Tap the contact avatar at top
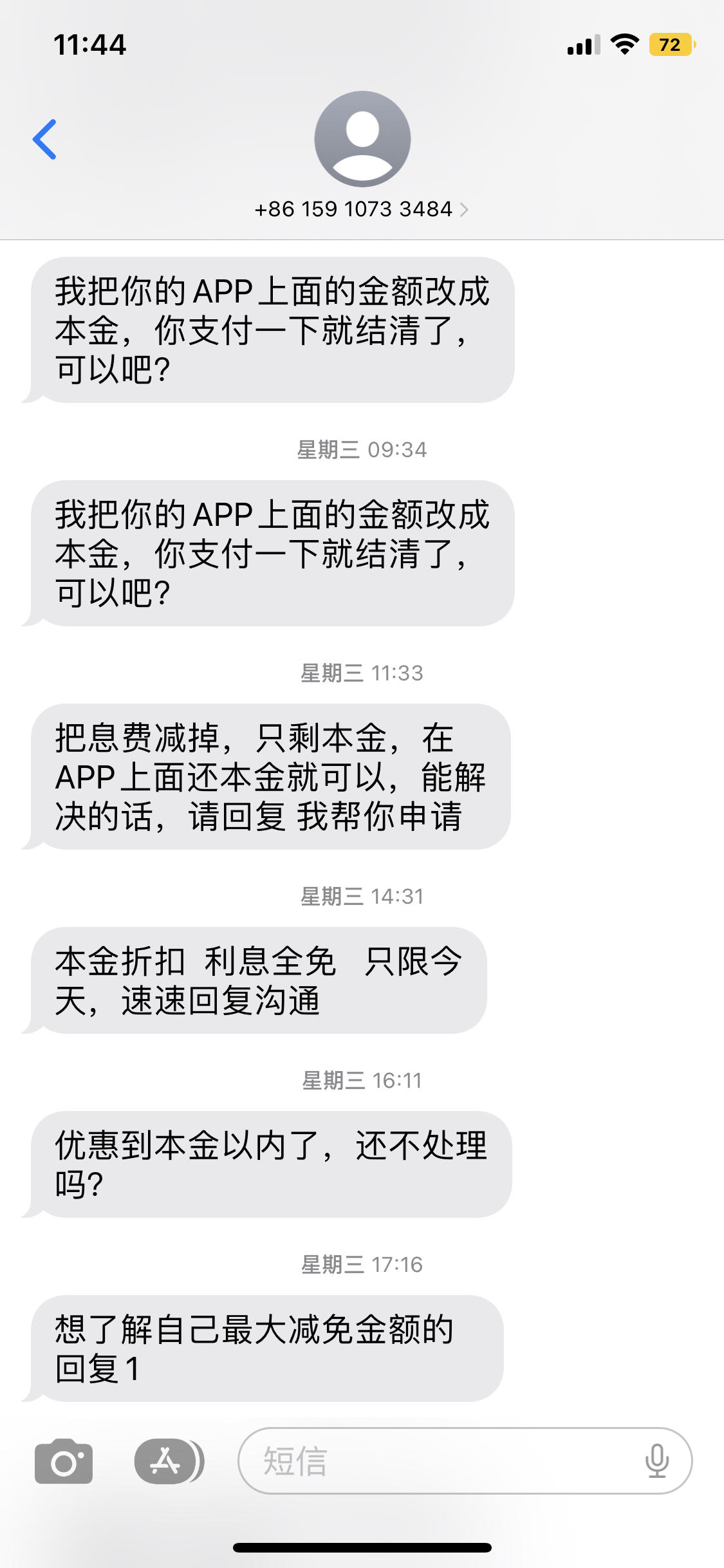 coord(362,139)
